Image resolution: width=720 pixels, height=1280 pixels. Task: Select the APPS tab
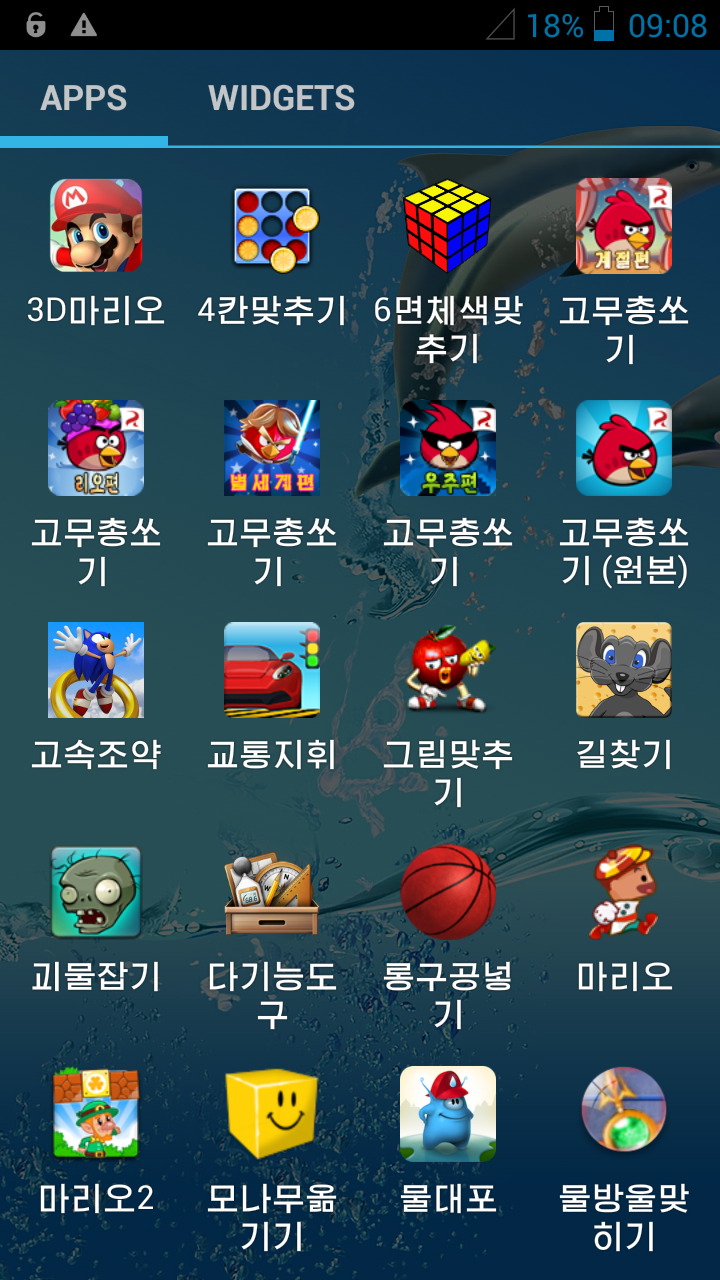pyautogui.click(x=84, y=98)
